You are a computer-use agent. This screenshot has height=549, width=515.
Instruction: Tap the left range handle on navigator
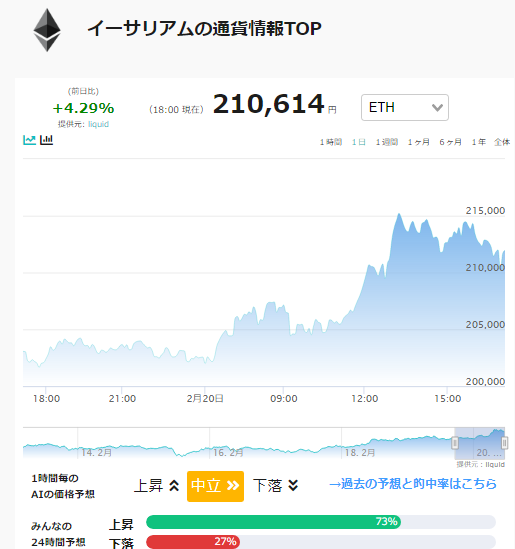click(x=455, y=443)
